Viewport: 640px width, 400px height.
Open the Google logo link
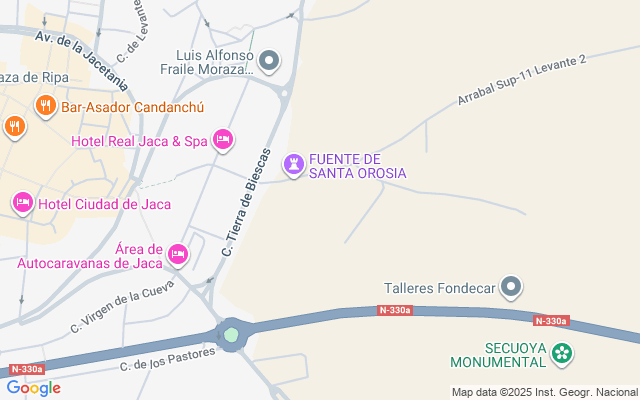pos(33,388)
